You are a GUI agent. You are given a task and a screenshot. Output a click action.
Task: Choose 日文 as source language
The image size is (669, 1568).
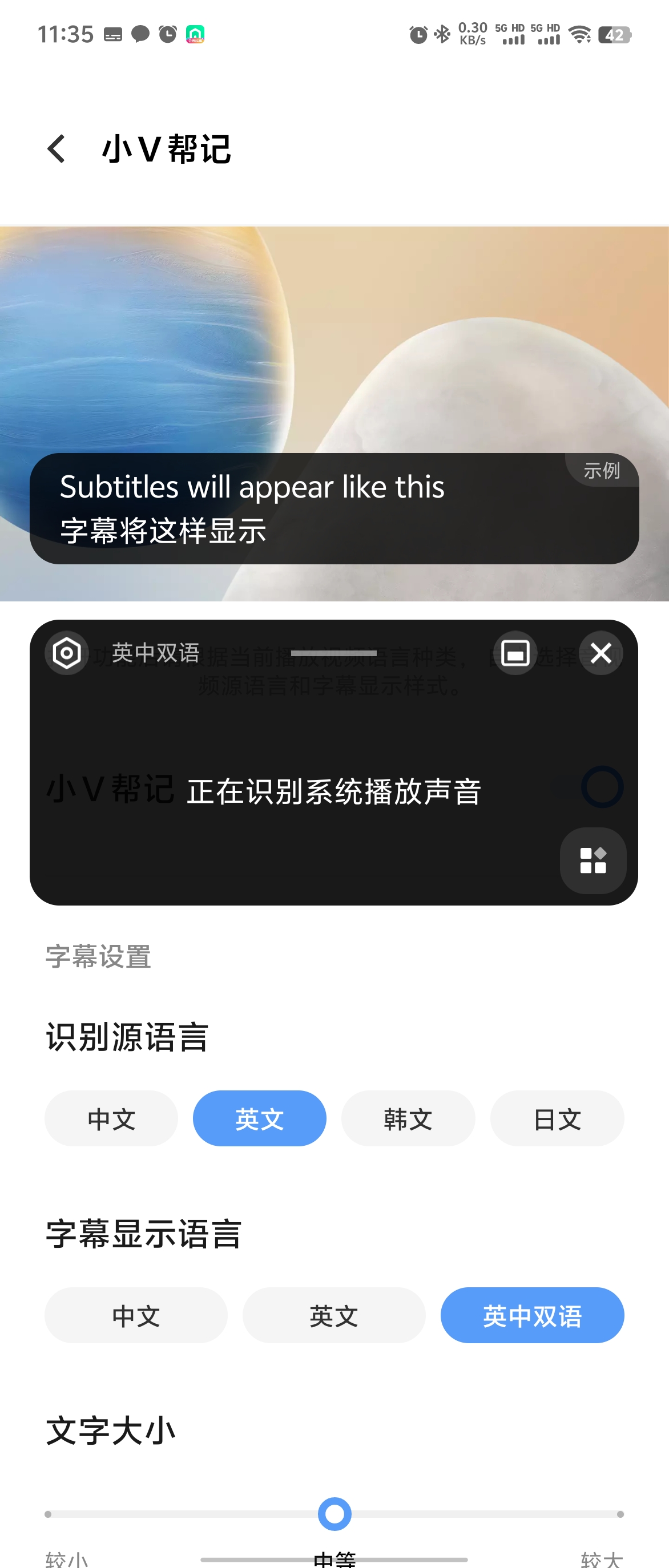point(557,1118)
